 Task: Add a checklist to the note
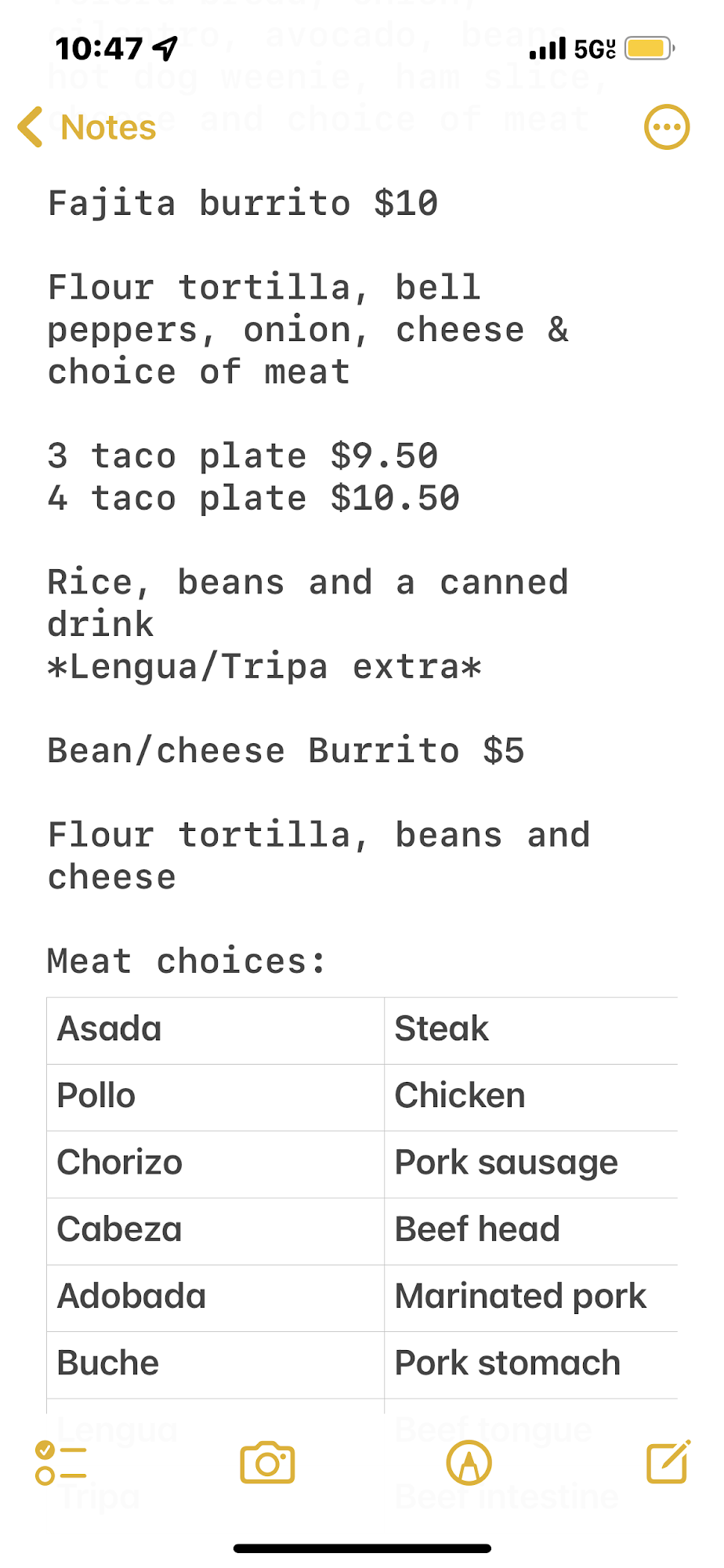pyautogui.click(x=60, y=1463)
